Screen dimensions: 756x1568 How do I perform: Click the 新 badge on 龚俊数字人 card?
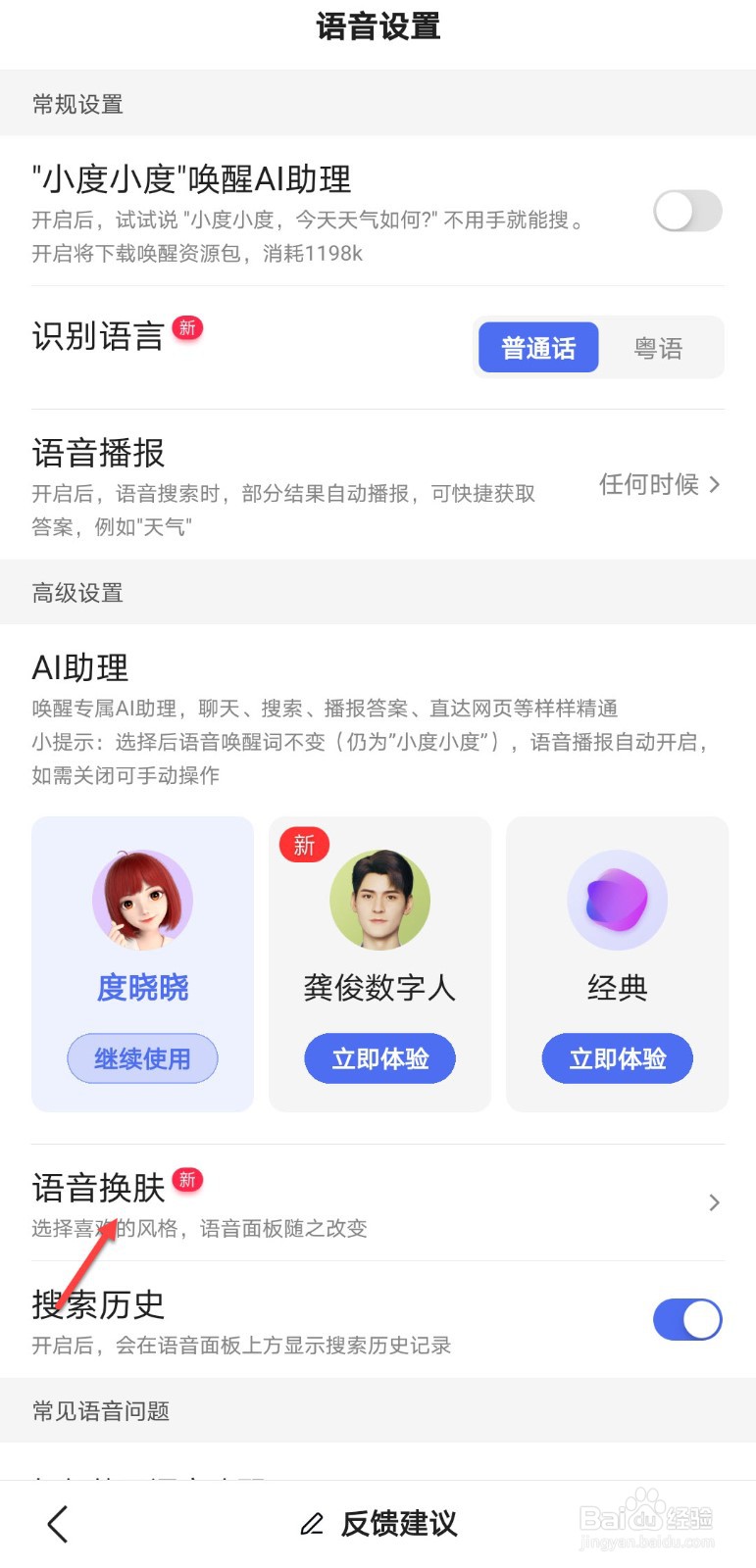304,845
